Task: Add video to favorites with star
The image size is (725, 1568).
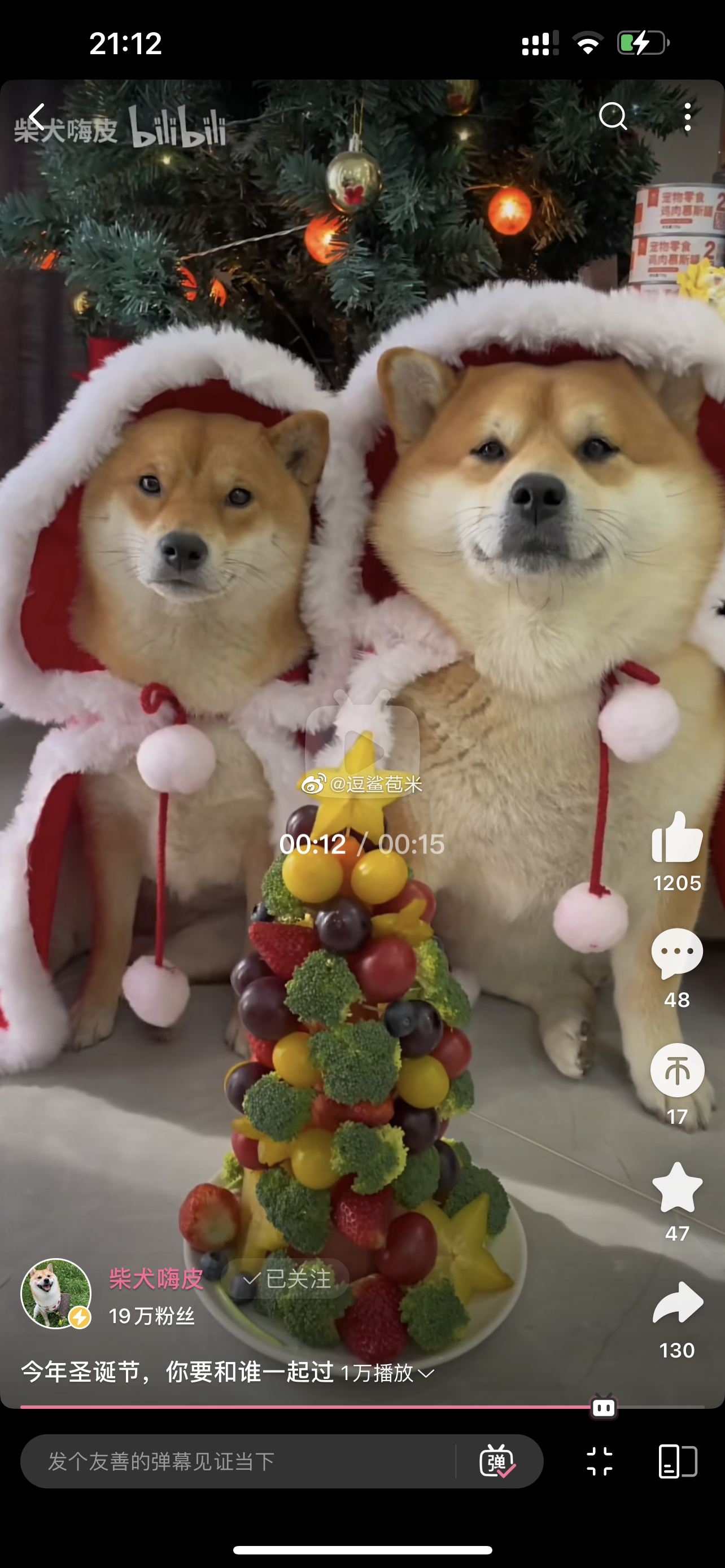Action: click(x=677, y=1188)
